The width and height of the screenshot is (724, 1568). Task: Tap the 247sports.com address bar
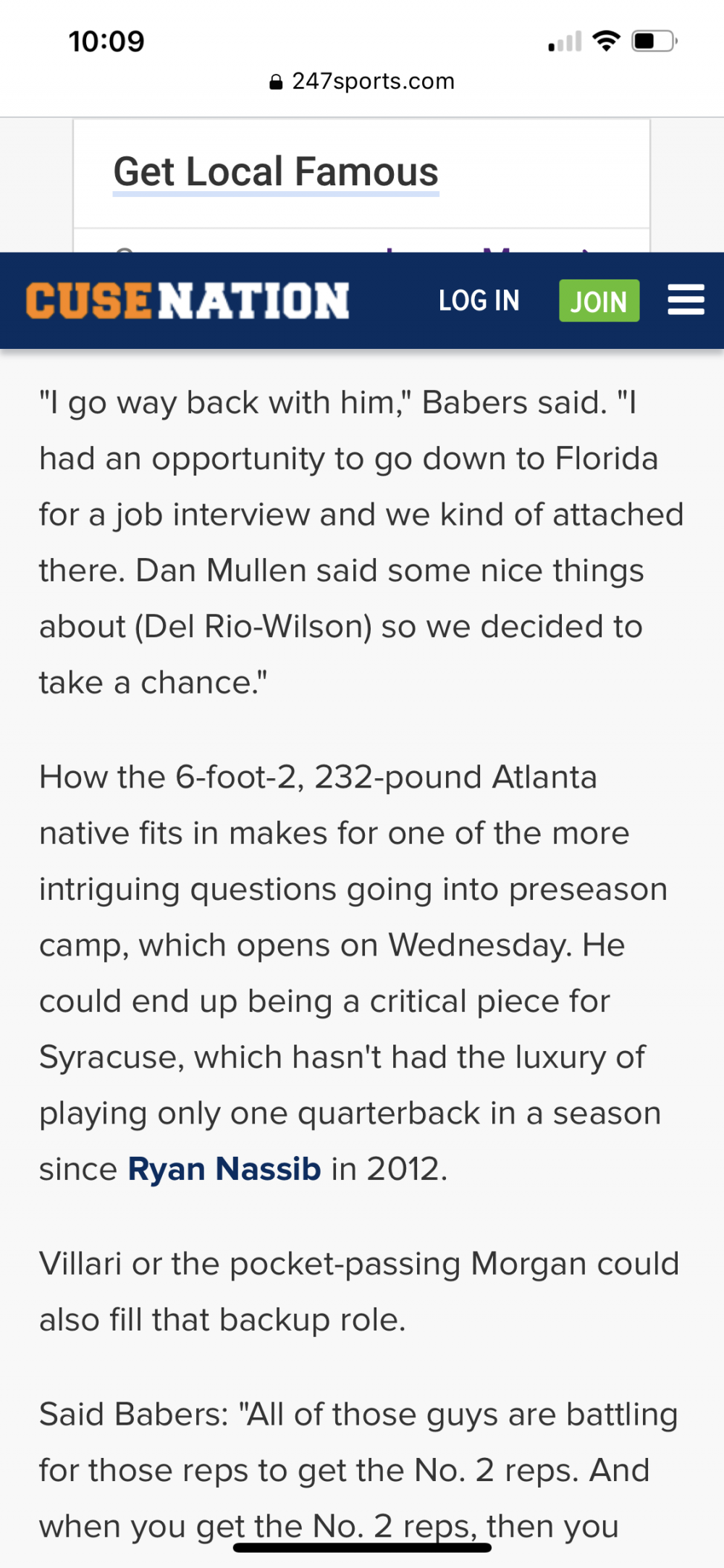tap(362, 81)
